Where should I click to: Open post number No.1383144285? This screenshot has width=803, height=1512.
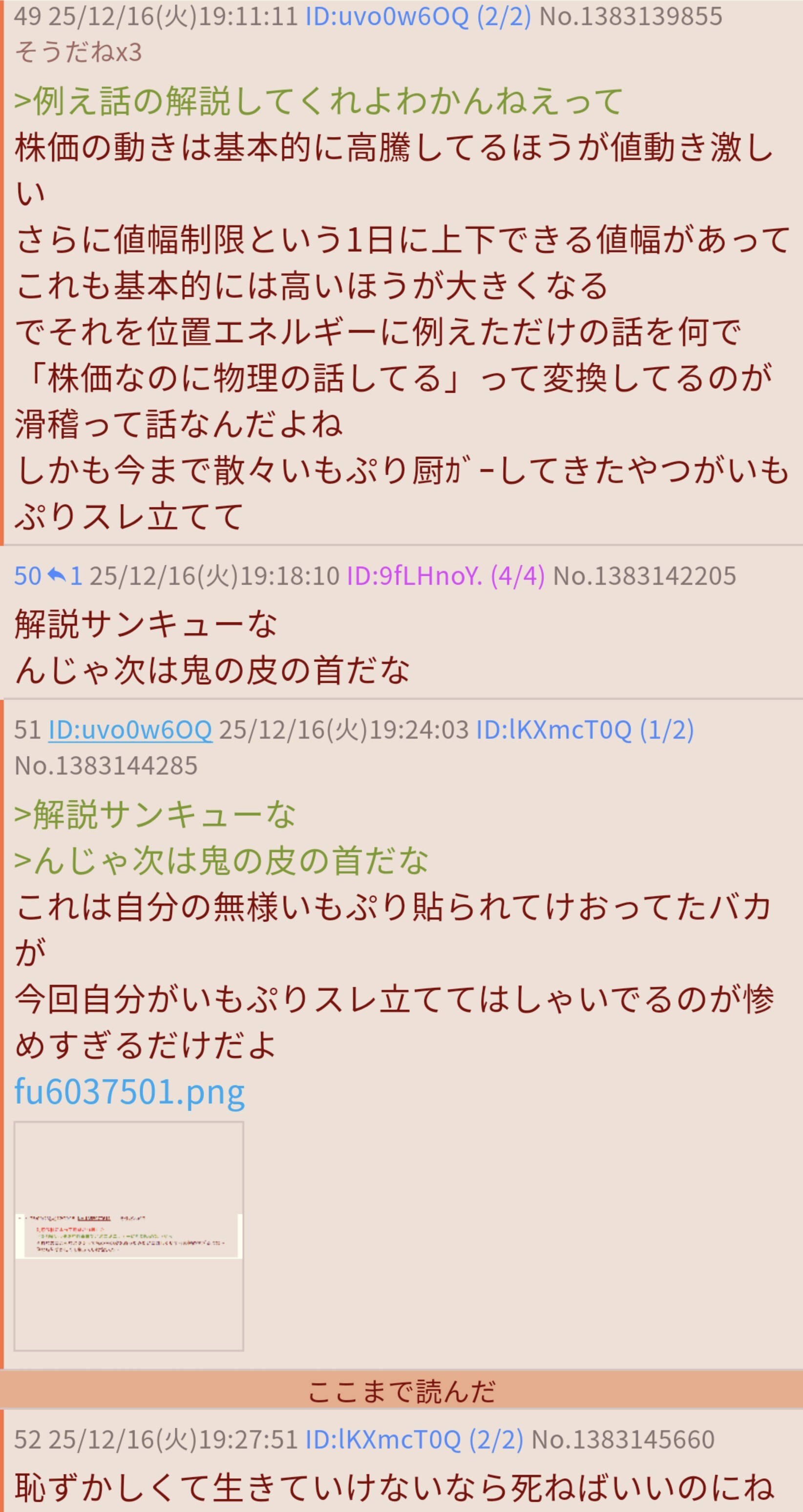[106, 765]
